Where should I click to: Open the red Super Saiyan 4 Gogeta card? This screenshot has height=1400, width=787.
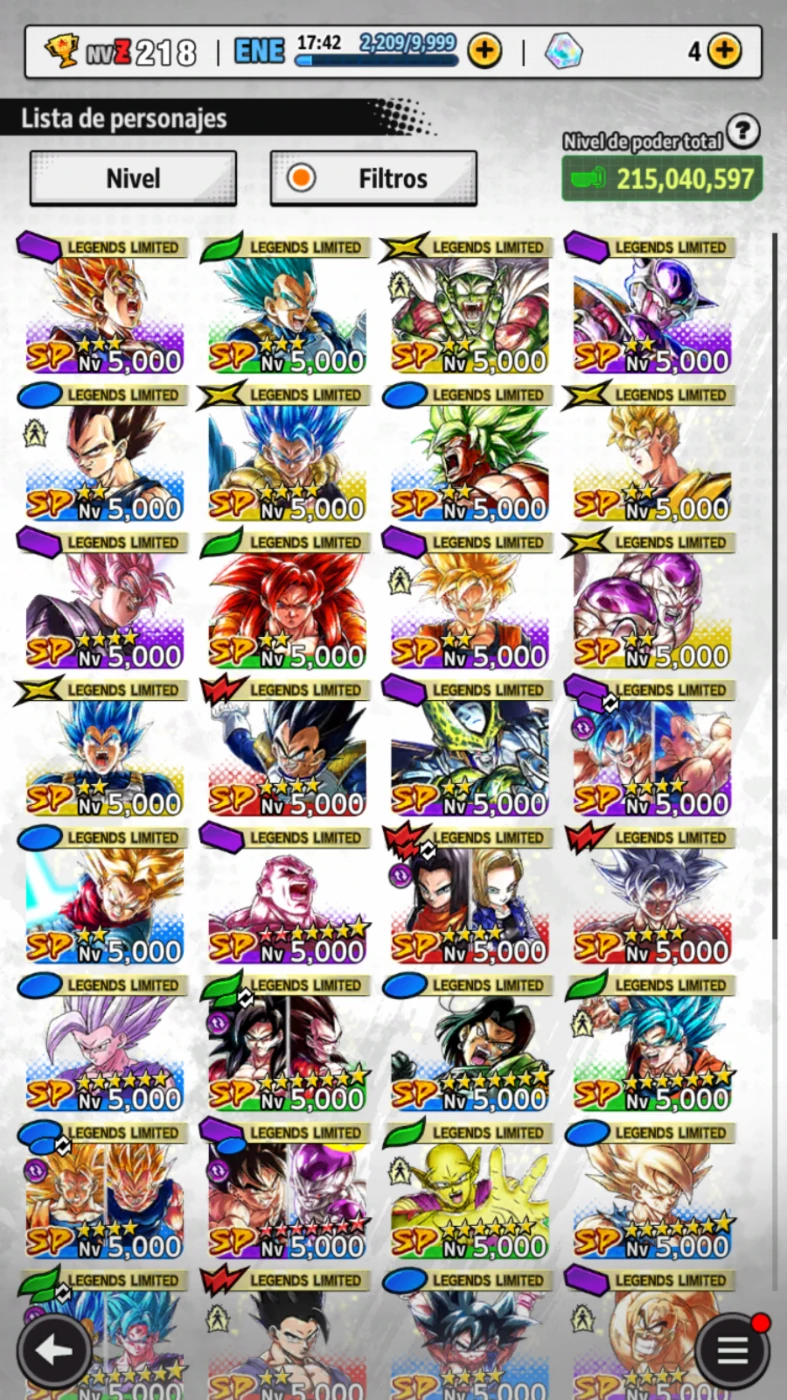[x=287, y=599]
